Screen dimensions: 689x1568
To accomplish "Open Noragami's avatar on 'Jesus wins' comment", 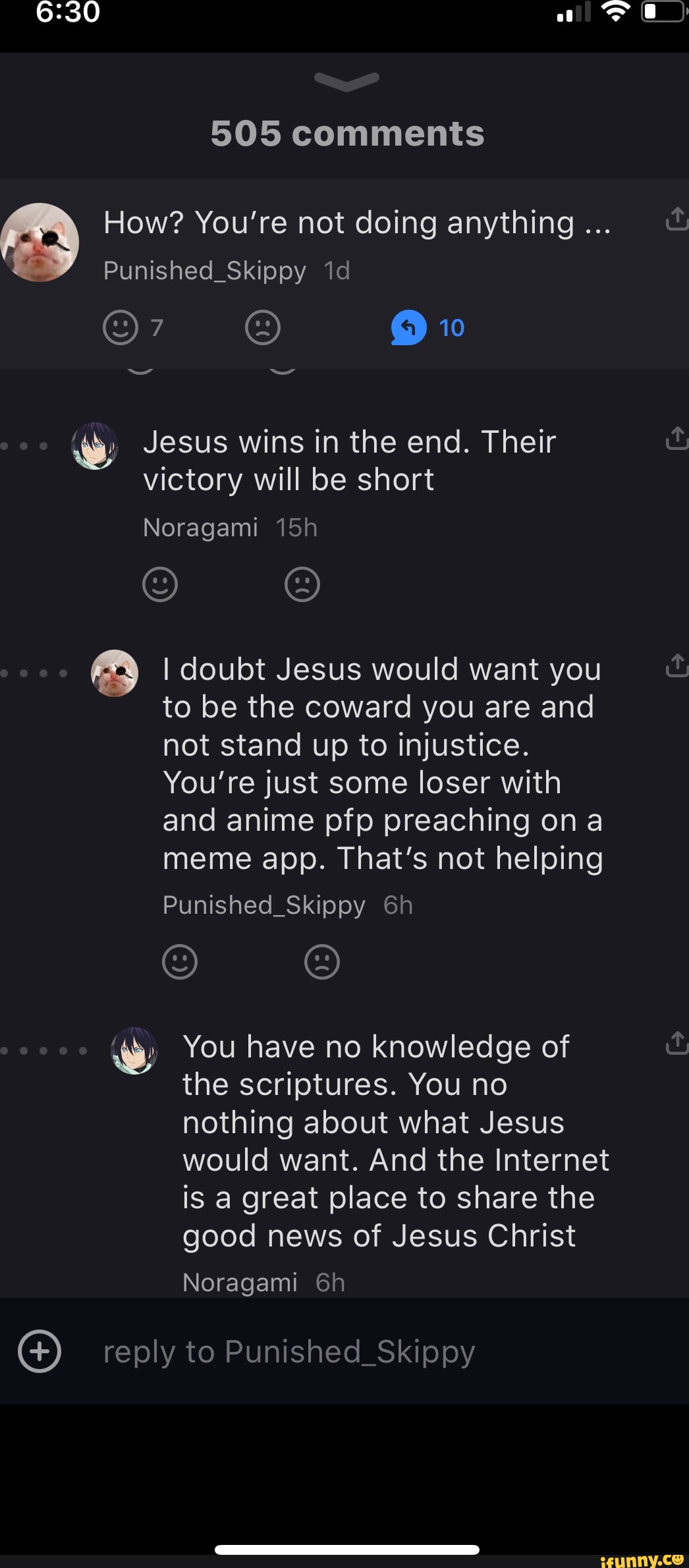I will (x=95, y=446).
